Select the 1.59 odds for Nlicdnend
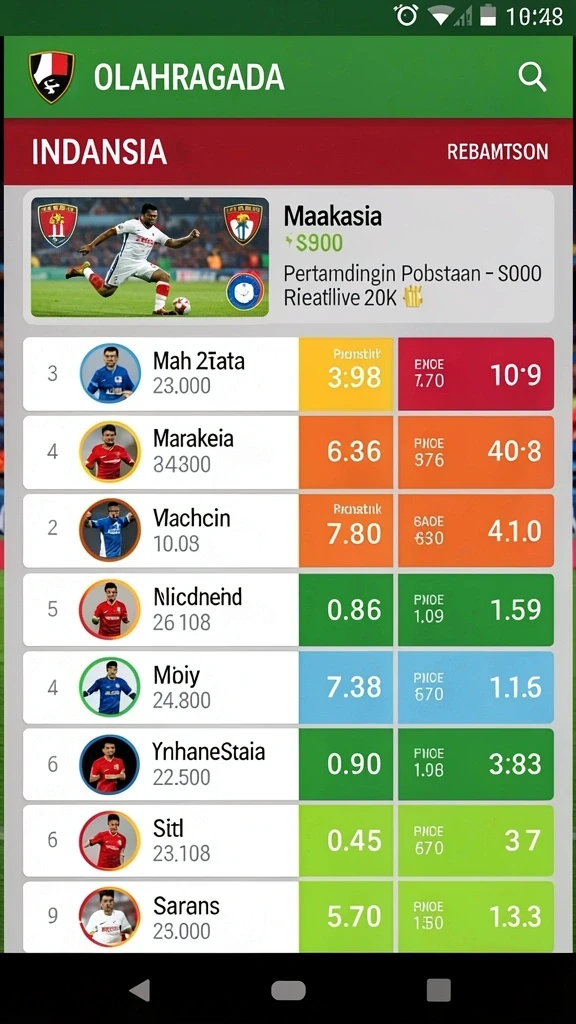 [x=476, y=609]
